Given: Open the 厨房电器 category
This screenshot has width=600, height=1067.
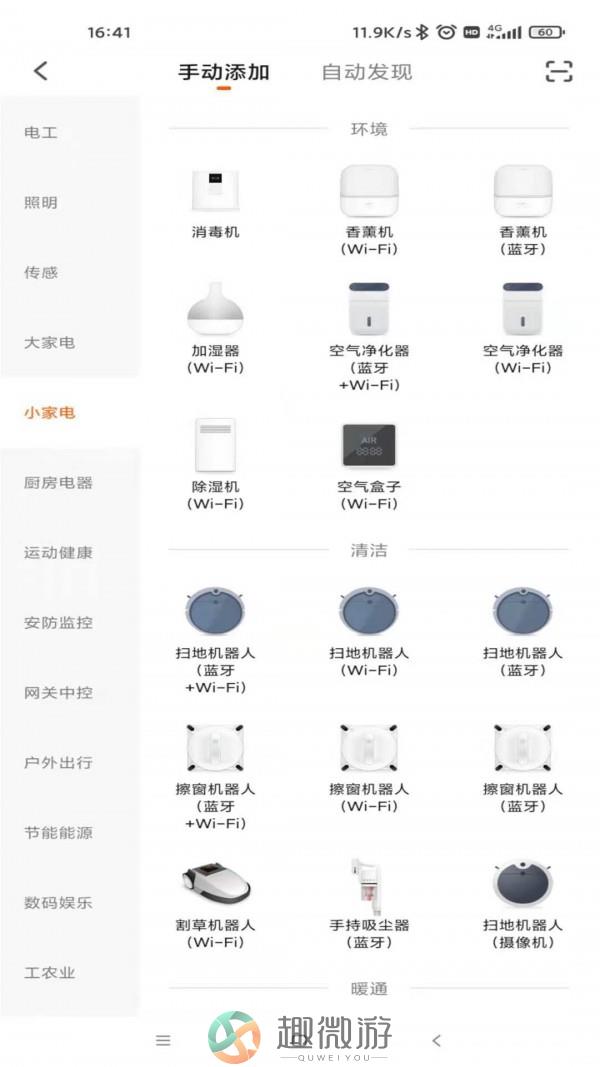Looking at the screenshot, I should [58, 482].
